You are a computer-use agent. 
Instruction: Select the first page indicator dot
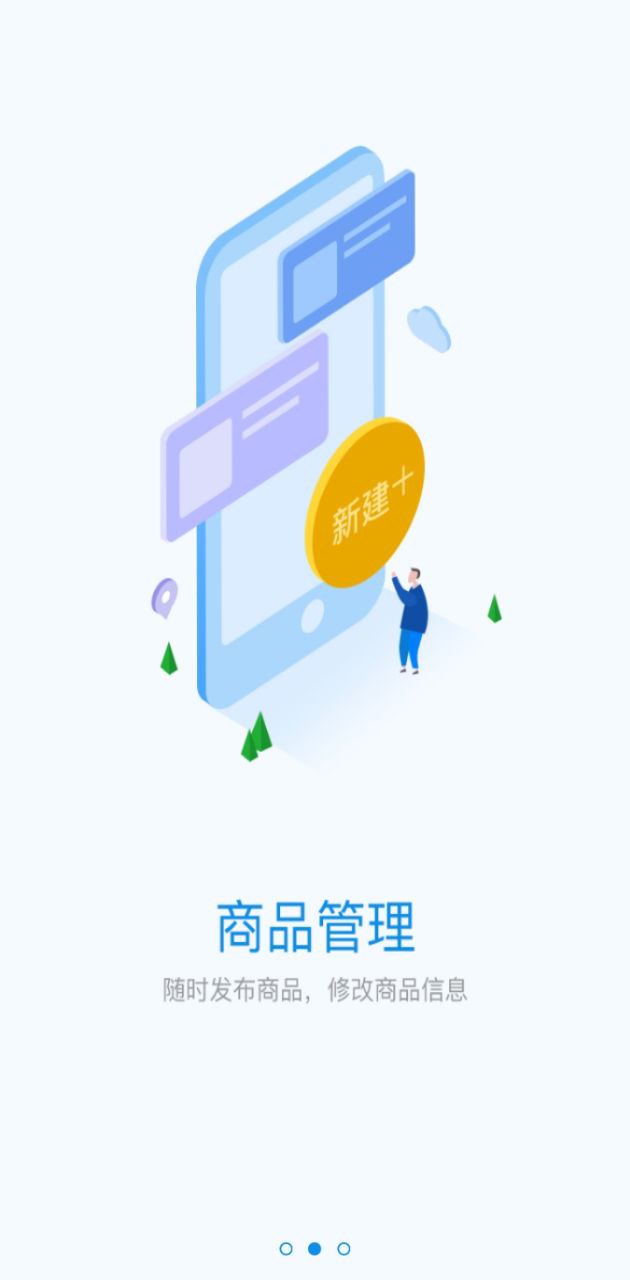(x=286, y=1248)
